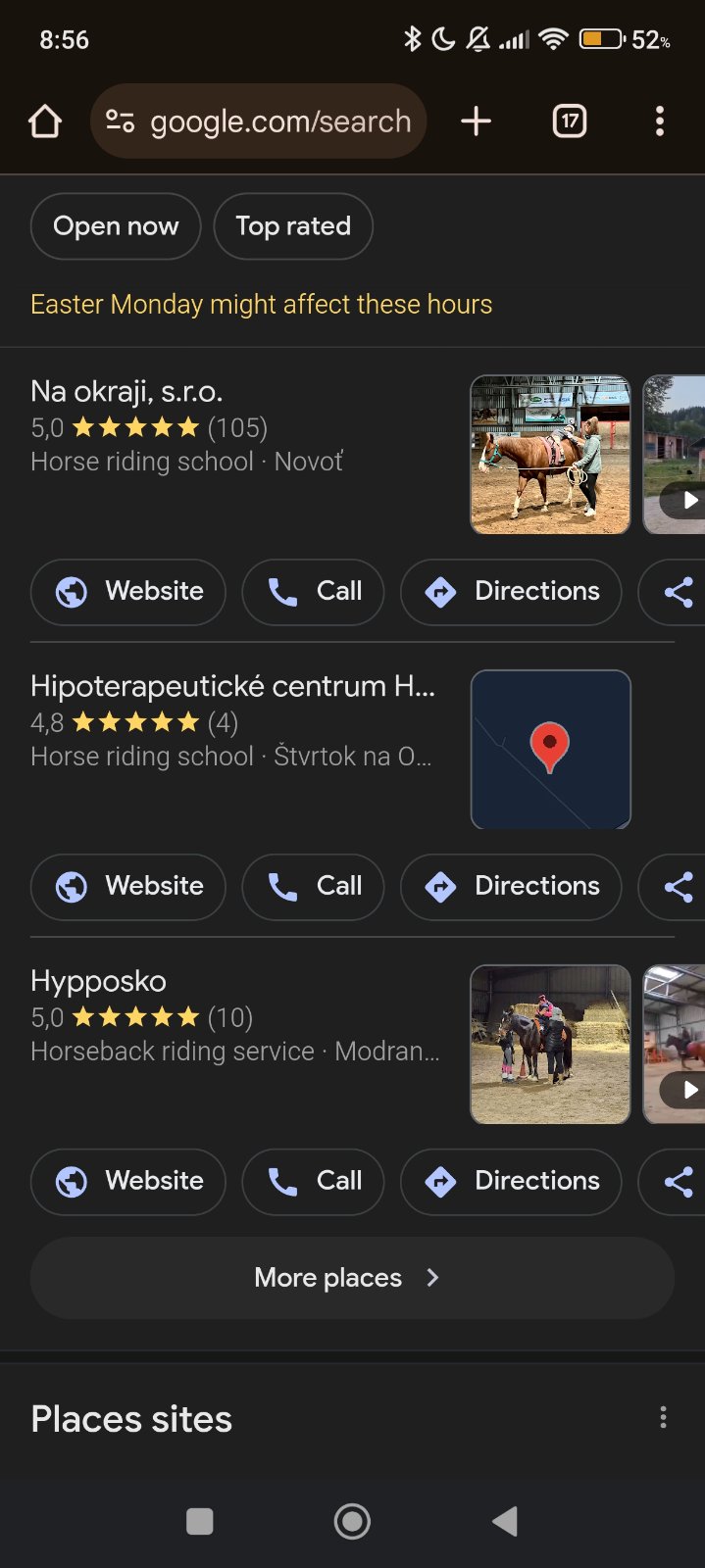Call Hipoterapeutické centrum
The height and width of the screenshot is (1568, 705).
pos(313,887)
